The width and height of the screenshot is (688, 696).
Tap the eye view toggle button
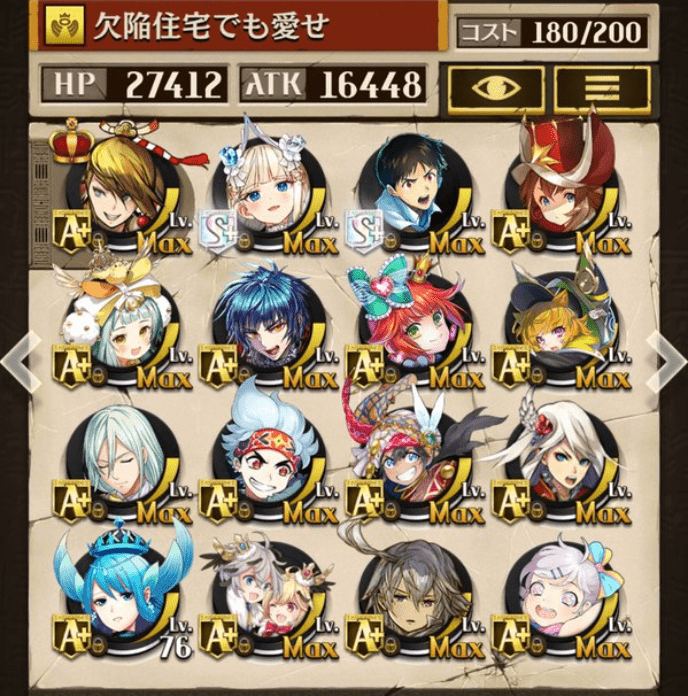tap(495, 90)
